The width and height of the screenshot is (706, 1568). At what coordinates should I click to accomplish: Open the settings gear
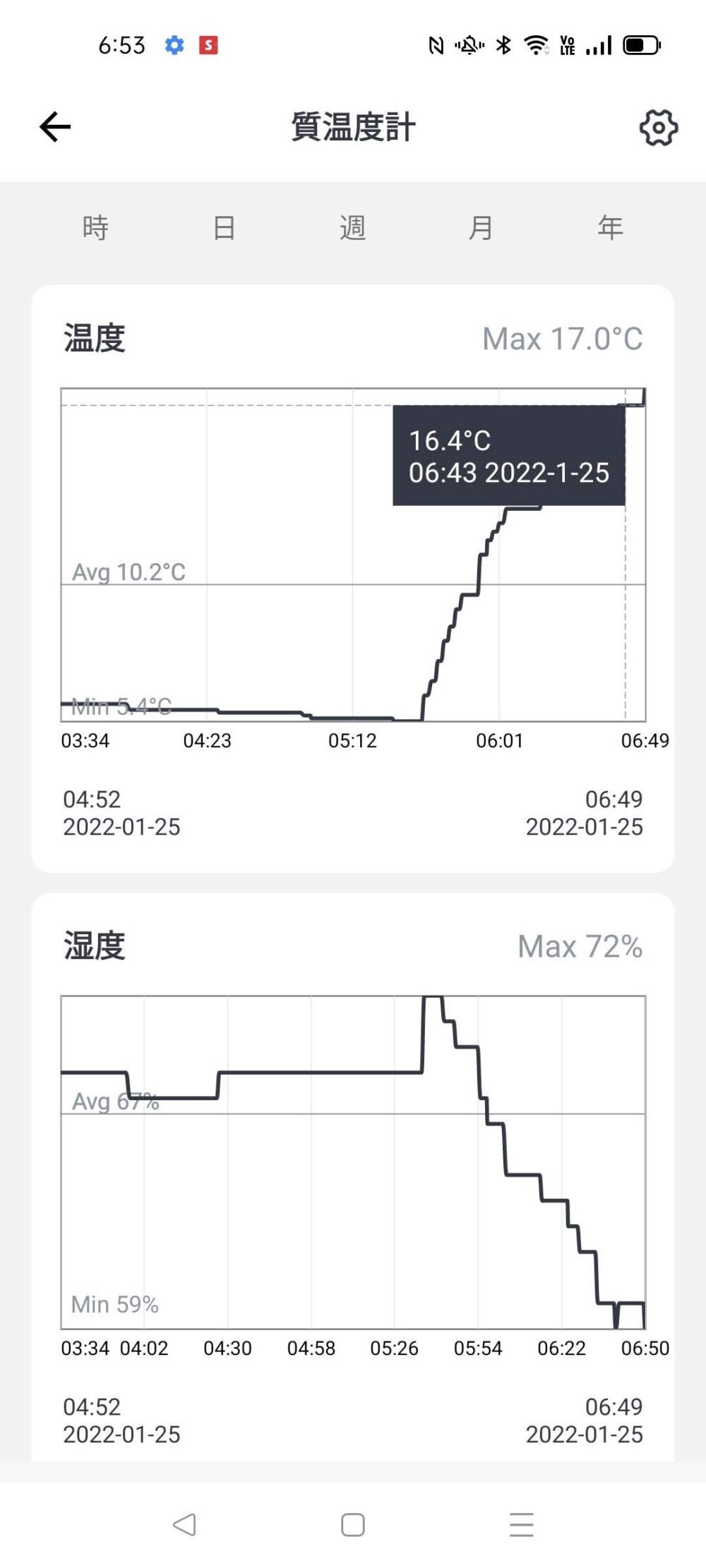(x=658, y=128)
